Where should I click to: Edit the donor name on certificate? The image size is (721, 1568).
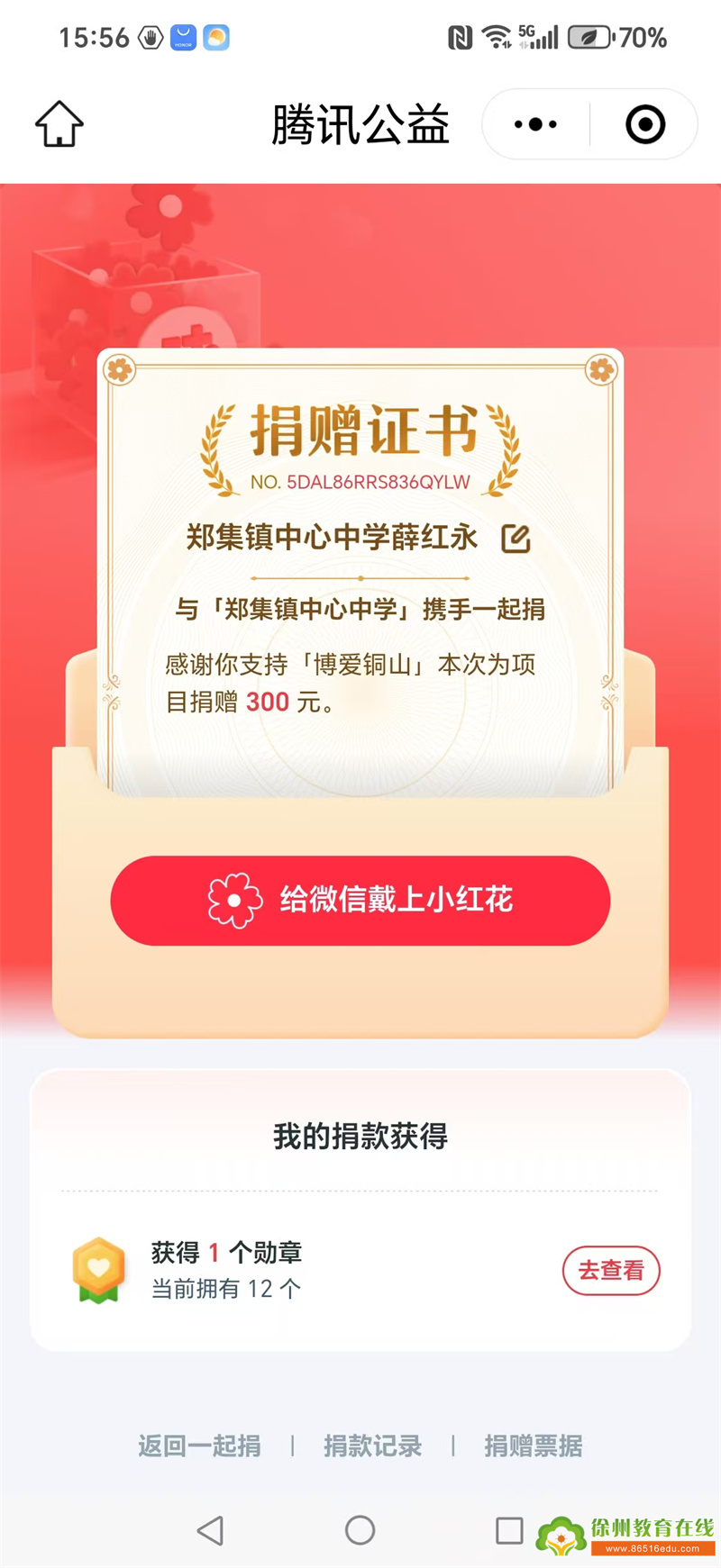tap(516, 539)
